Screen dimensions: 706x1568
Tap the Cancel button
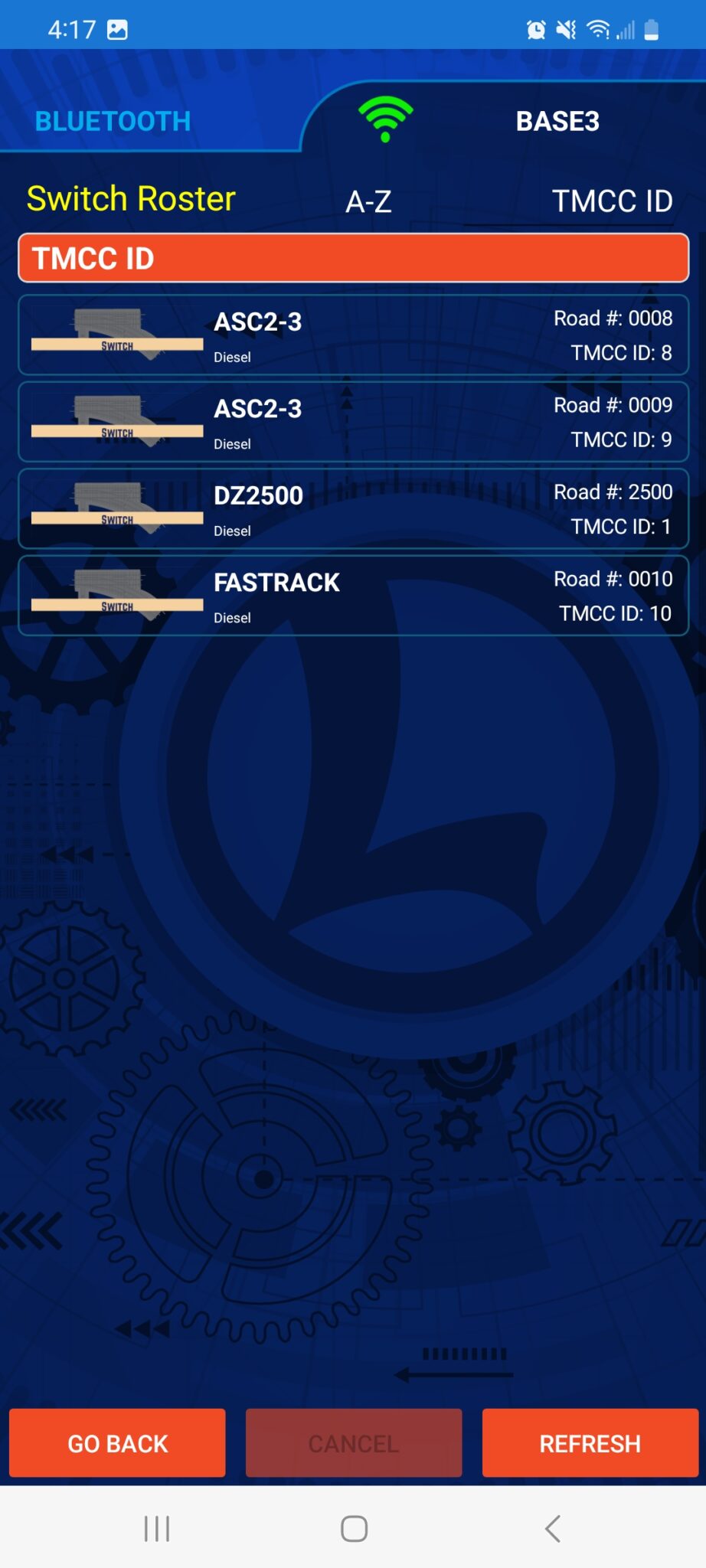pos(353,1443)
